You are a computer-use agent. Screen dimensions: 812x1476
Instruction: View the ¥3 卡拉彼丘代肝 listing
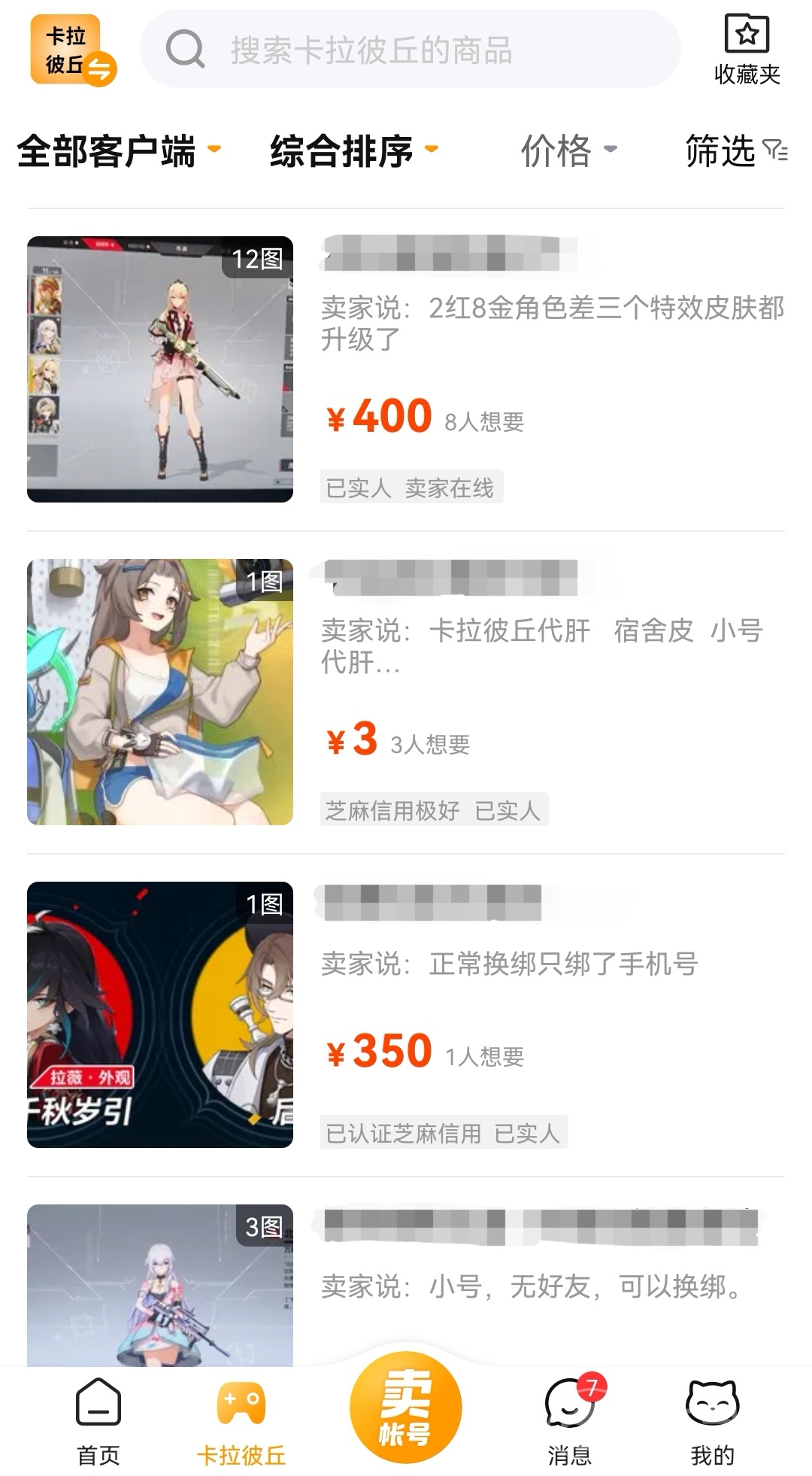406,692
